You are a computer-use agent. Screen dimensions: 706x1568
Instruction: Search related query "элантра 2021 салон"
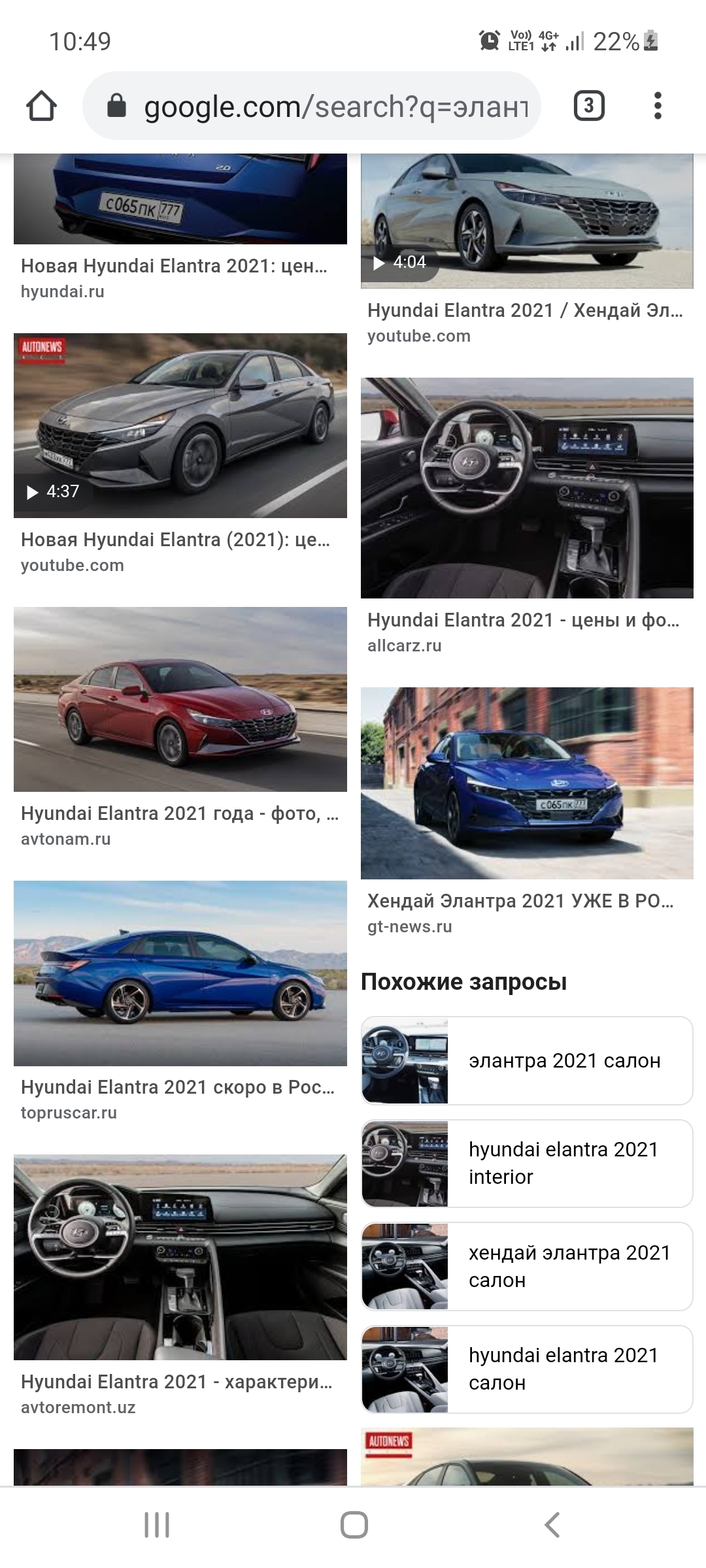527,1060
